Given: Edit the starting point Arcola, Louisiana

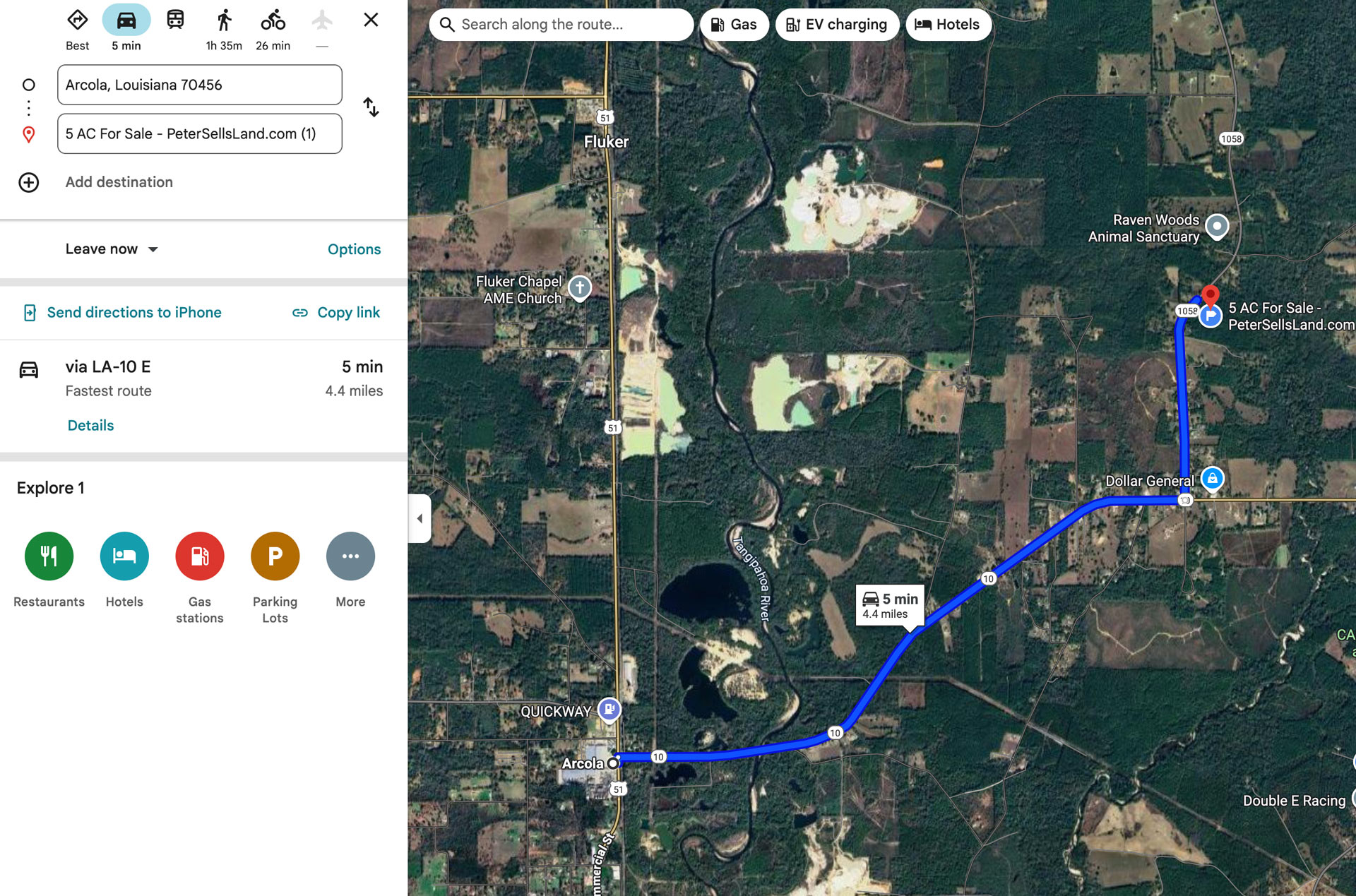Looking at the screenshot, I should tap(199, 85).
